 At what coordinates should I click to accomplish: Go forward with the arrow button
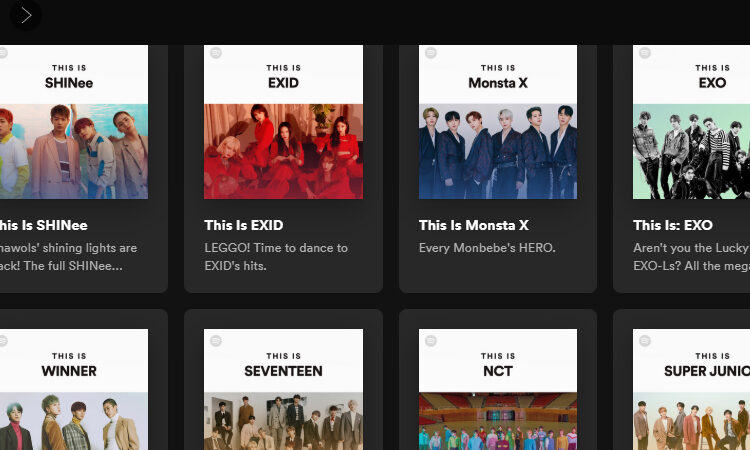[26, 15]
